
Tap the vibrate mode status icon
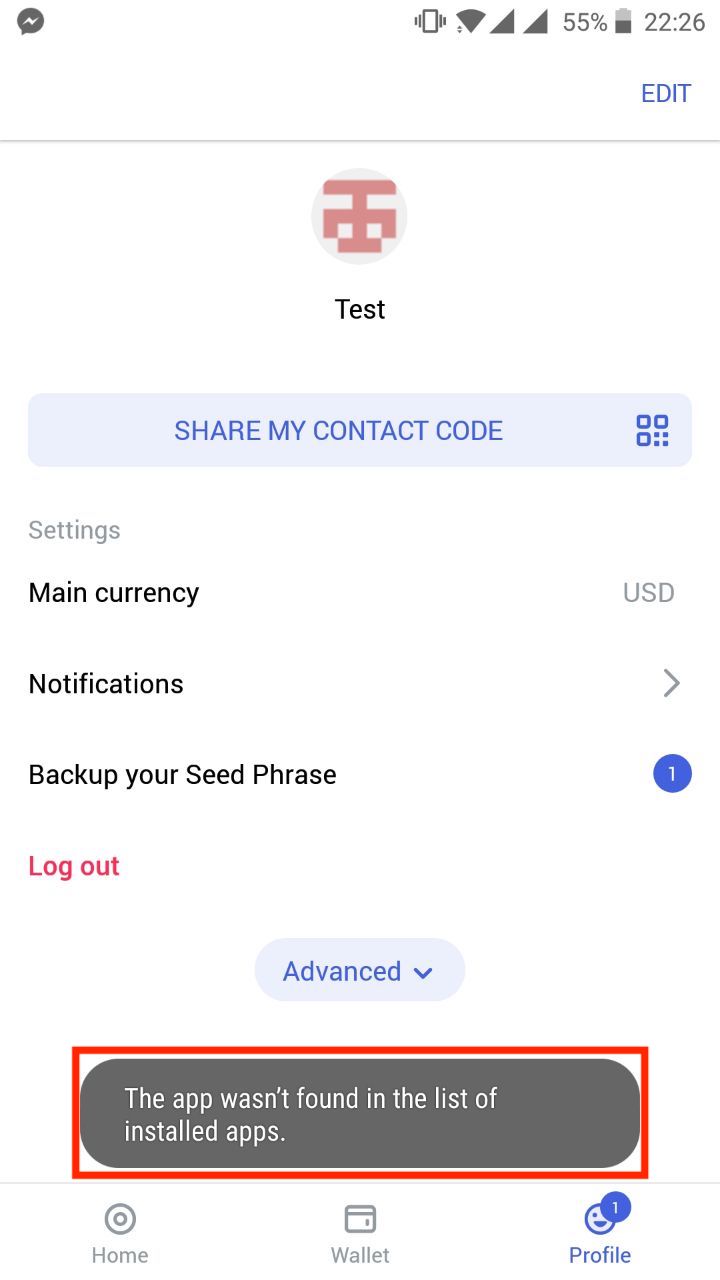428,20
